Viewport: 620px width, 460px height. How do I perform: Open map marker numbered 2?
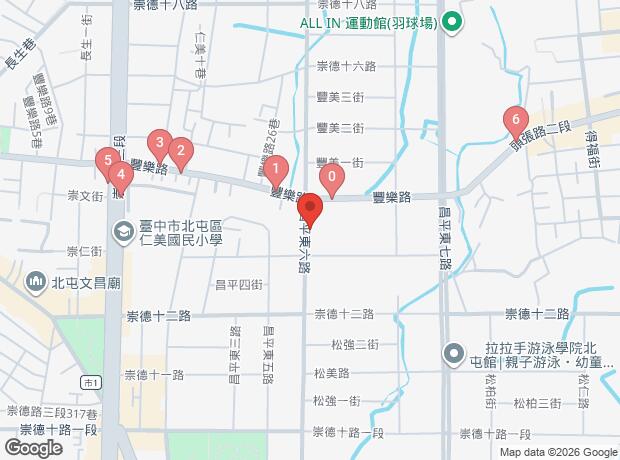[x=181, y=155]
